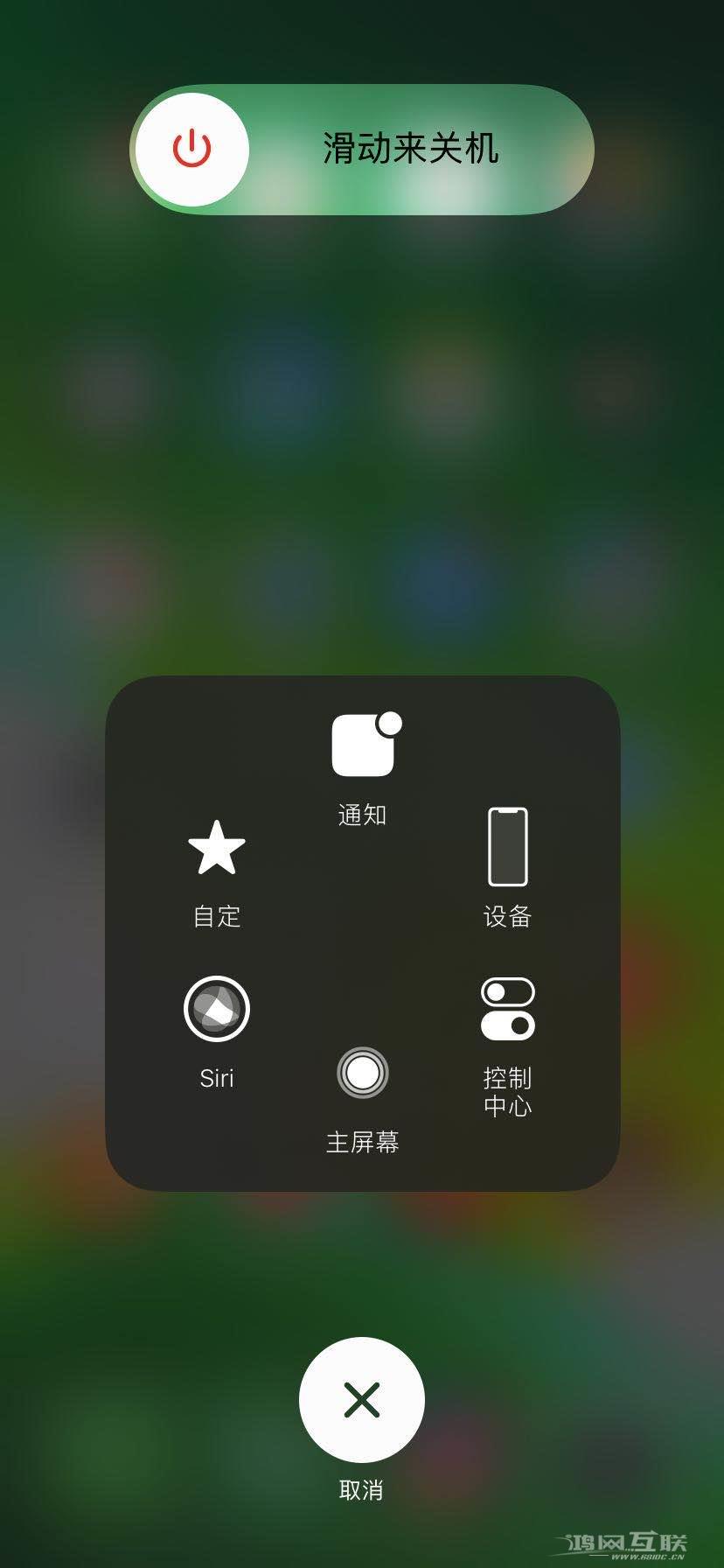Screen dimensions: 724x1568
Task: Tap the red power symbol on the slider
Action: pyautogui.click(x=191, y=149)
